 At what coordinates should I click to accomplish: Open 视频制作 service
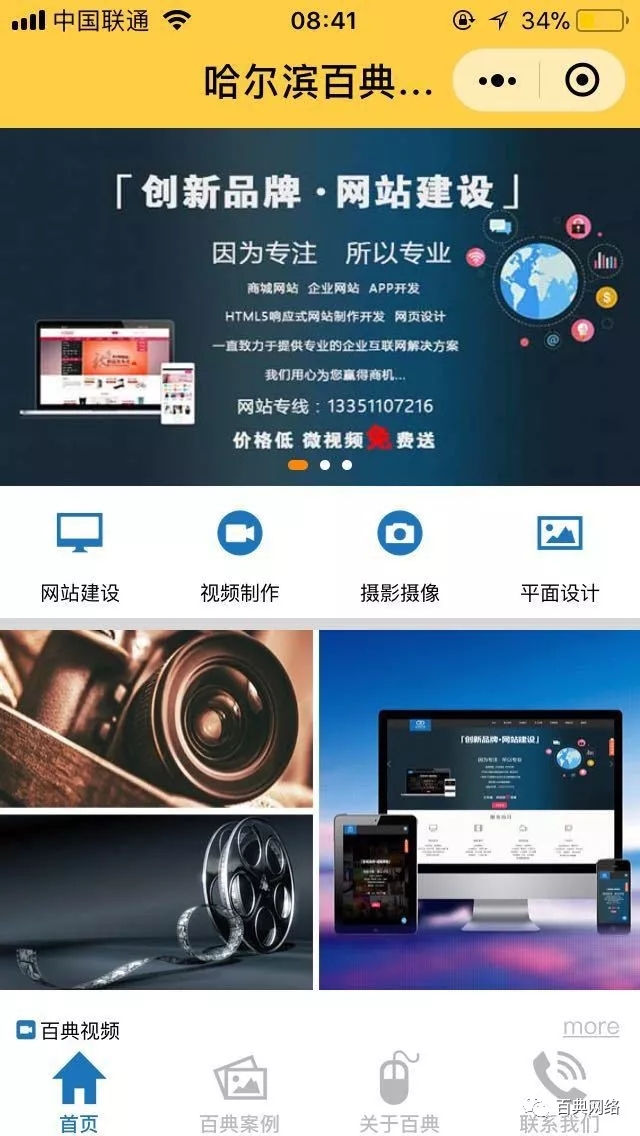[x=240, y=555]
